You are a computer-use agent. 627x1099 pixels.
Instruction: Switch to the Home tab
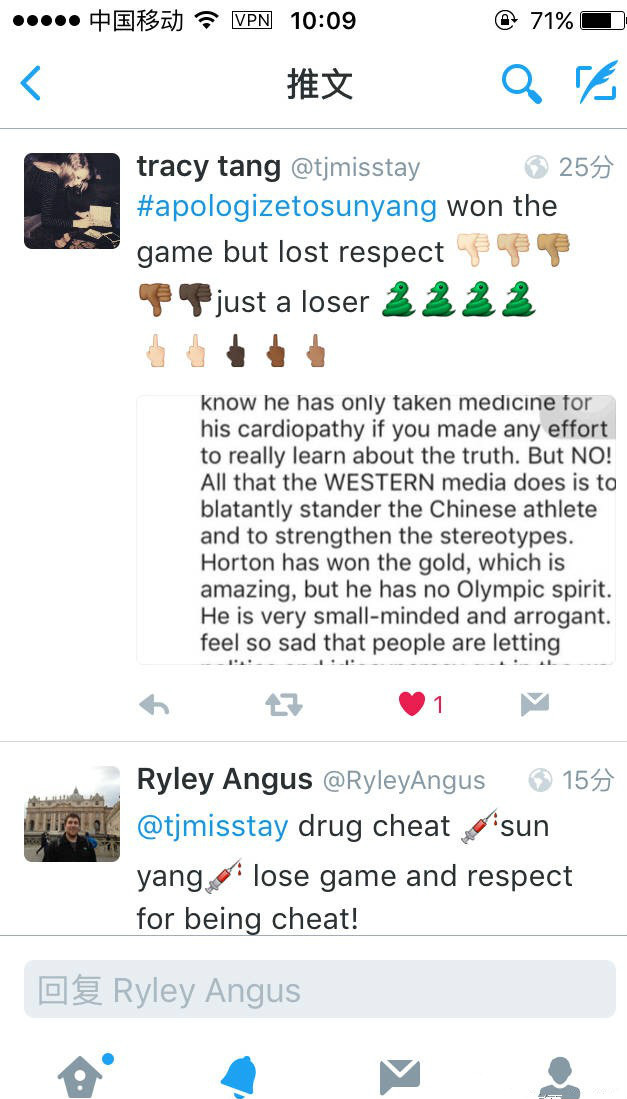click(80, 1076)
